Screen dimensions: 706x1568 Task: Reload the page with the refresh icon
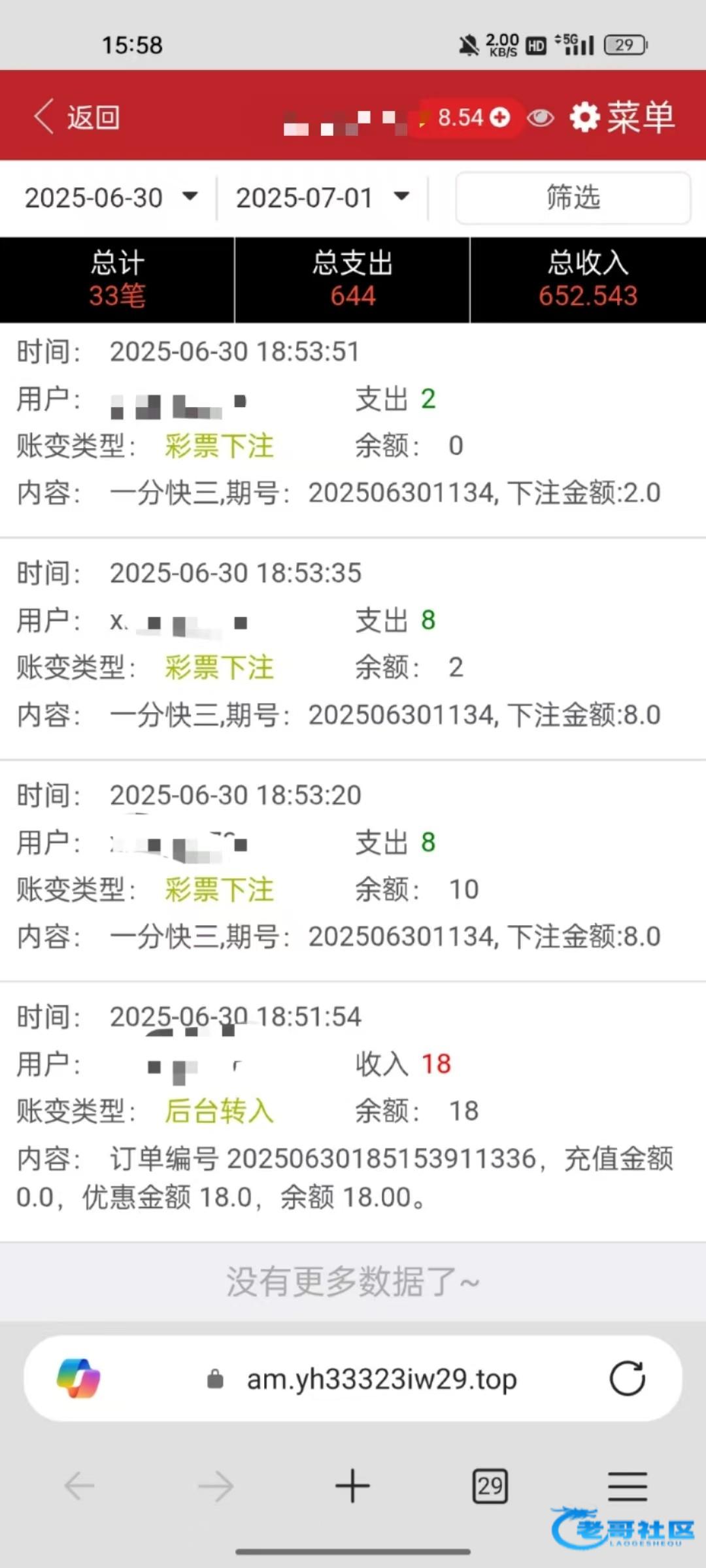[627, 1379]
